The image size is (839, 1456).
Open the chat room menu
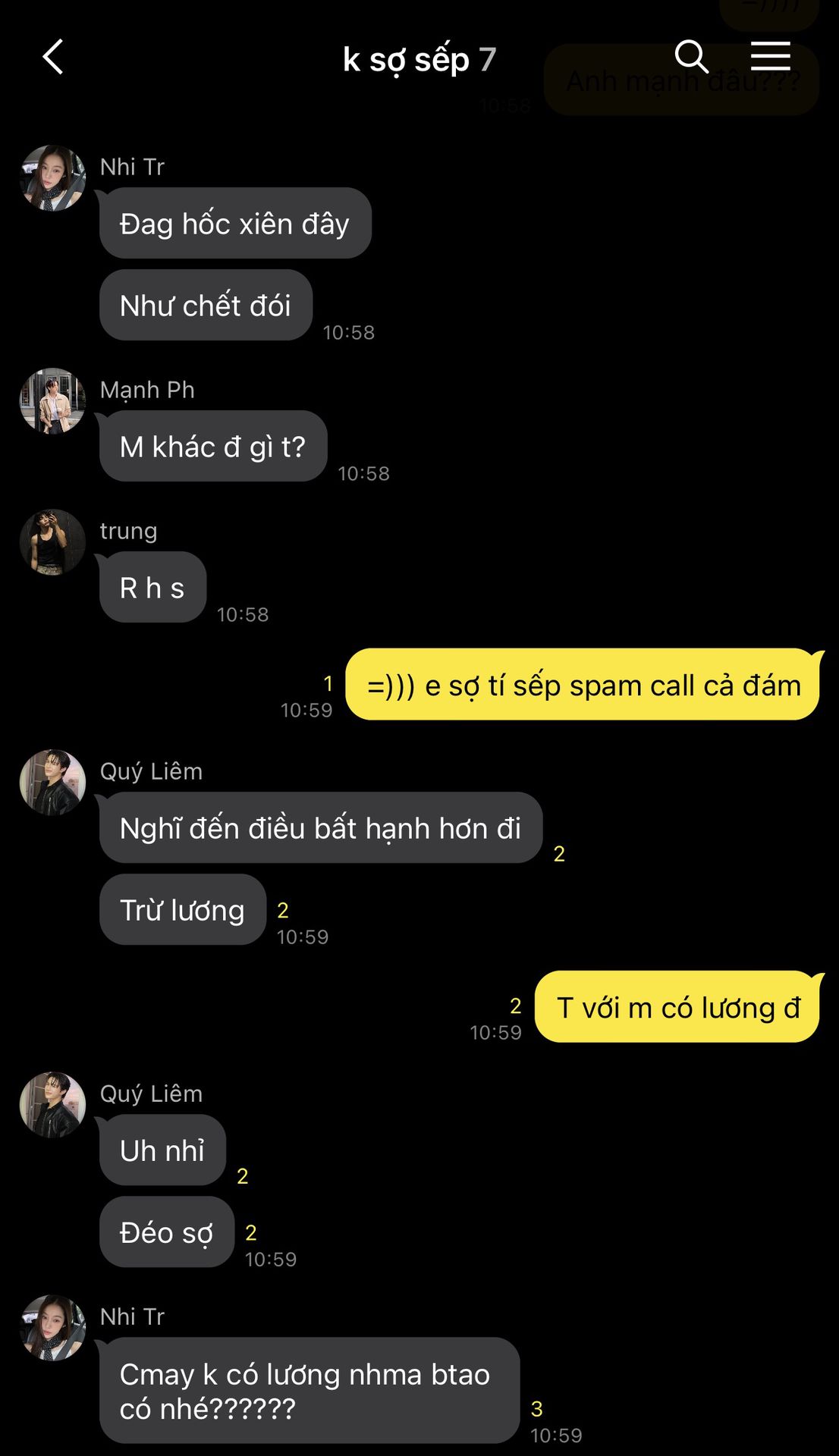(x=770, y=58)
